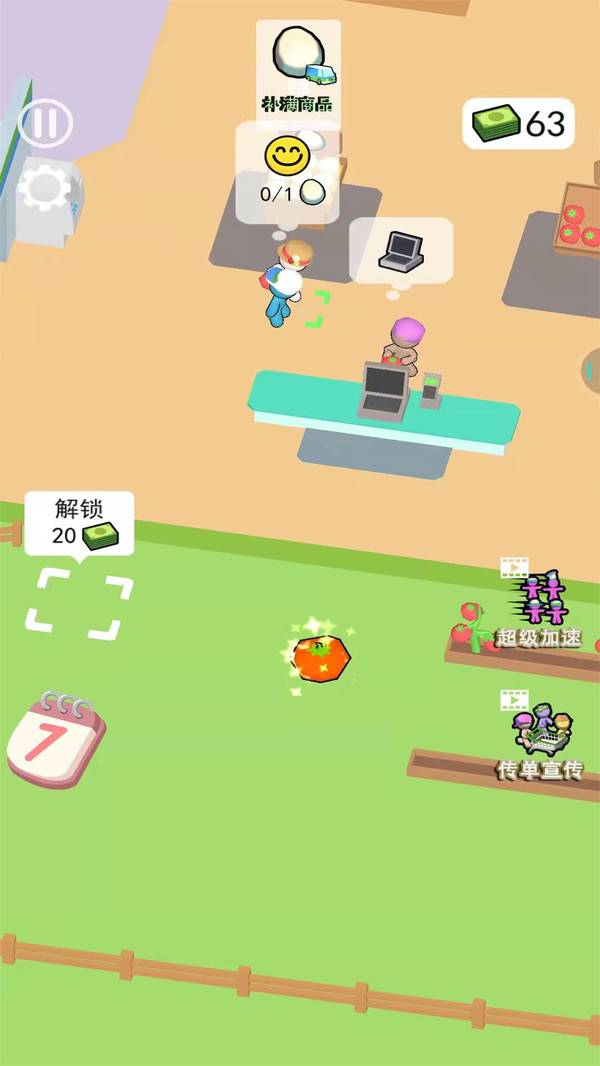Tap the 补满商品 restock button
Viewport: 600px width, 1066px height.
pos(298,66)
